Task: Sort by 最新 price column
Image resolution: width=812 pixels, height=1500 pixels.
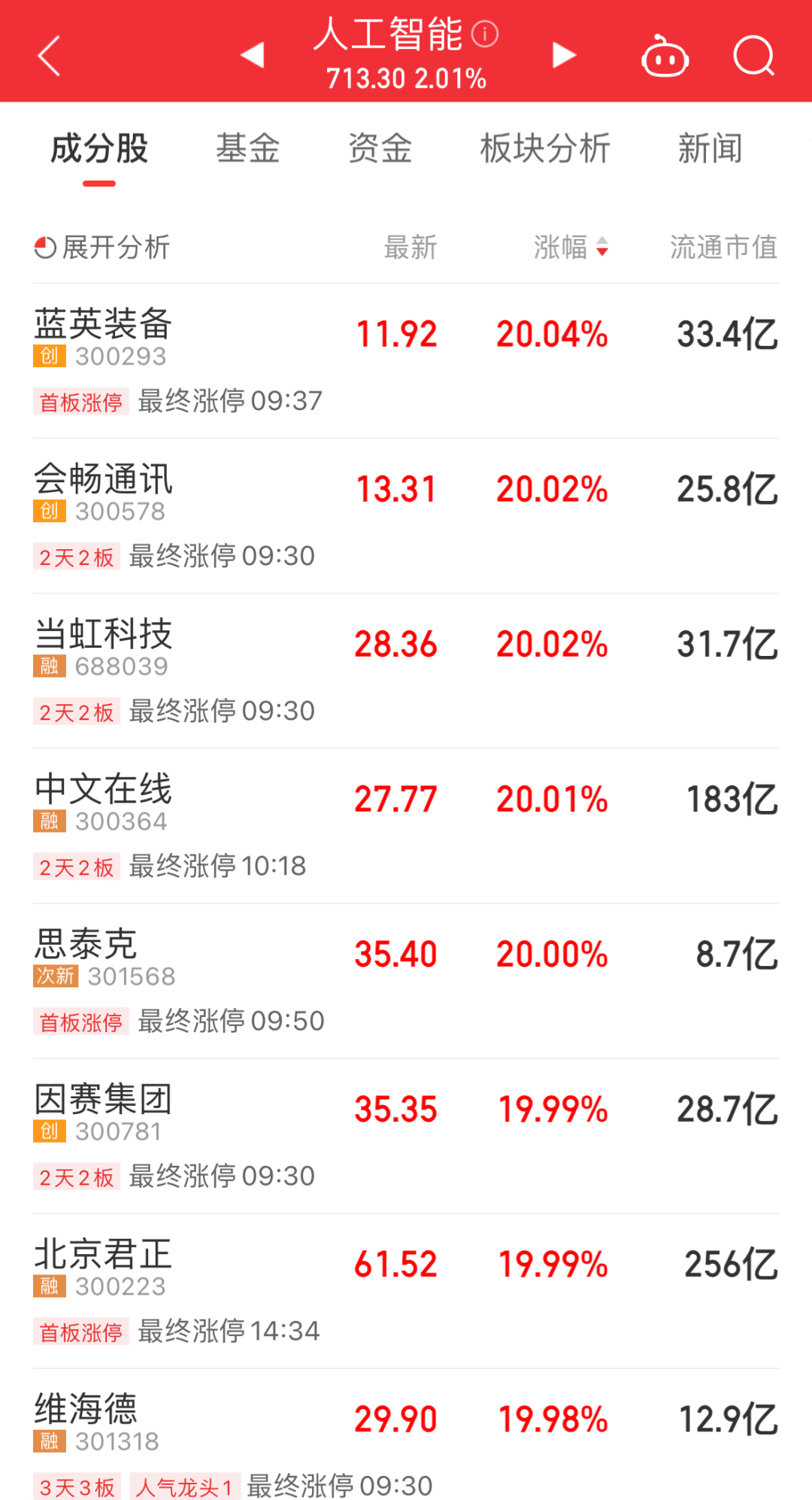Action: [x=411, y=247]
